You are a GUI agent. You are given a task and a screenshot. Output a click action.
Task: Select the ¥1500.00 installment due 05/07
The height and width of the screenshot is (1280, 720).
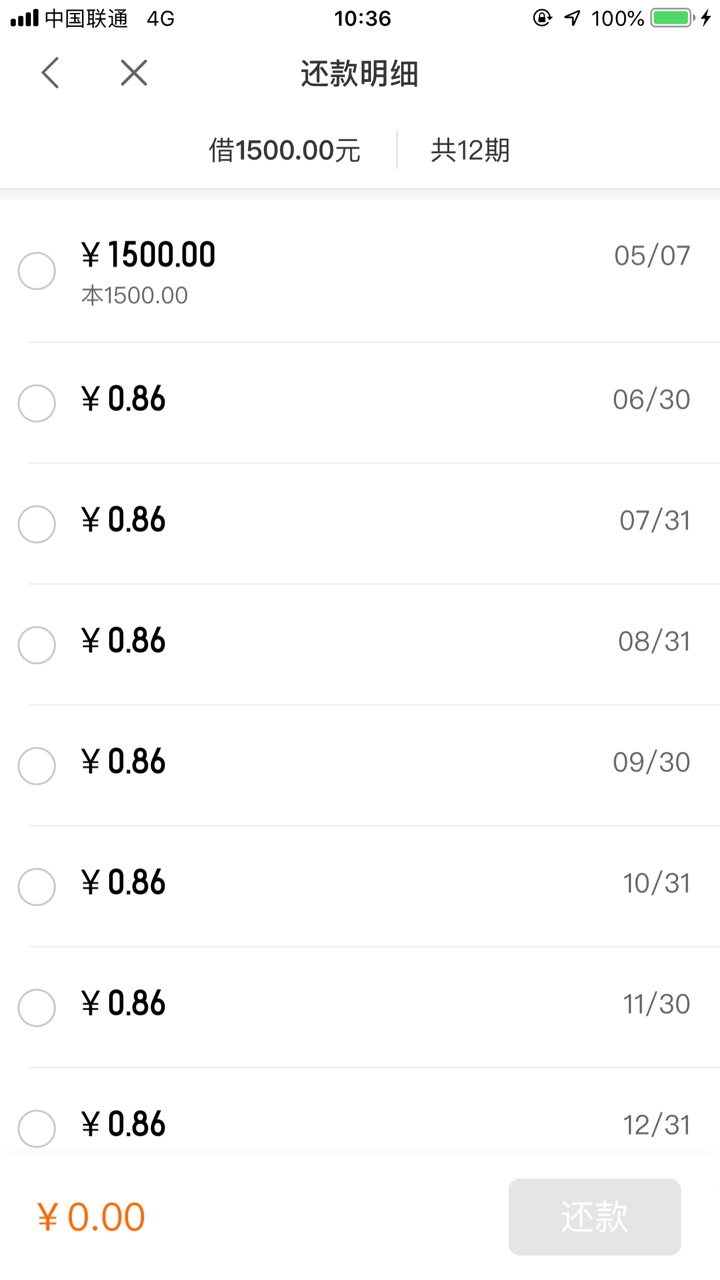coord(37,271)
